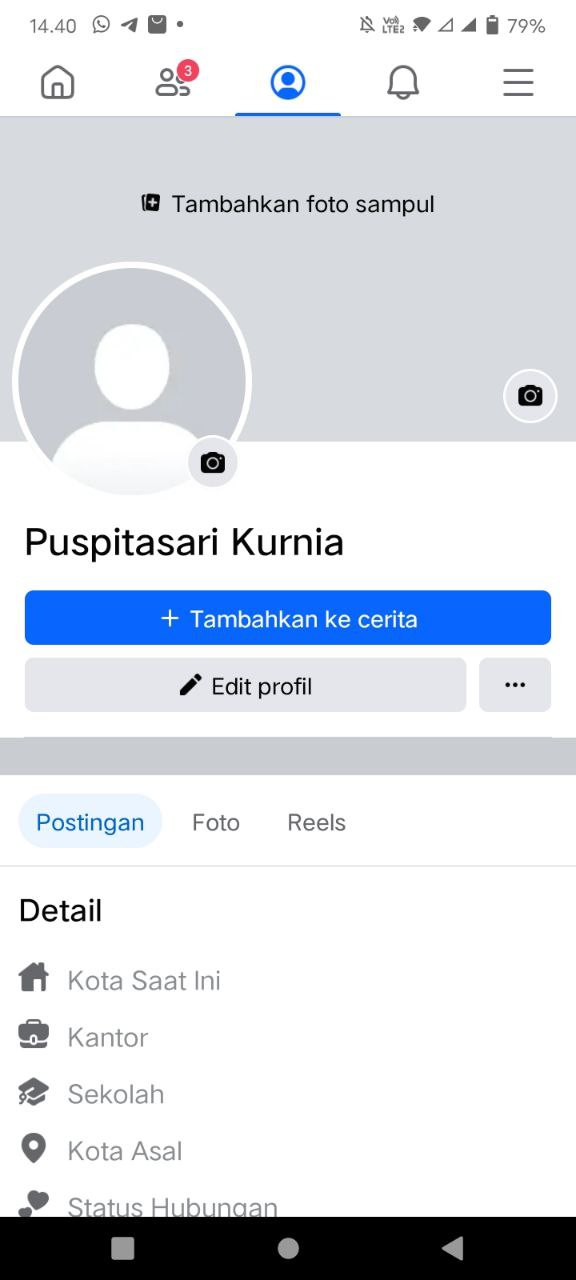The image size is (576, 1280).
Task: Switch to the Reels tab
Action: coord(317,822)
